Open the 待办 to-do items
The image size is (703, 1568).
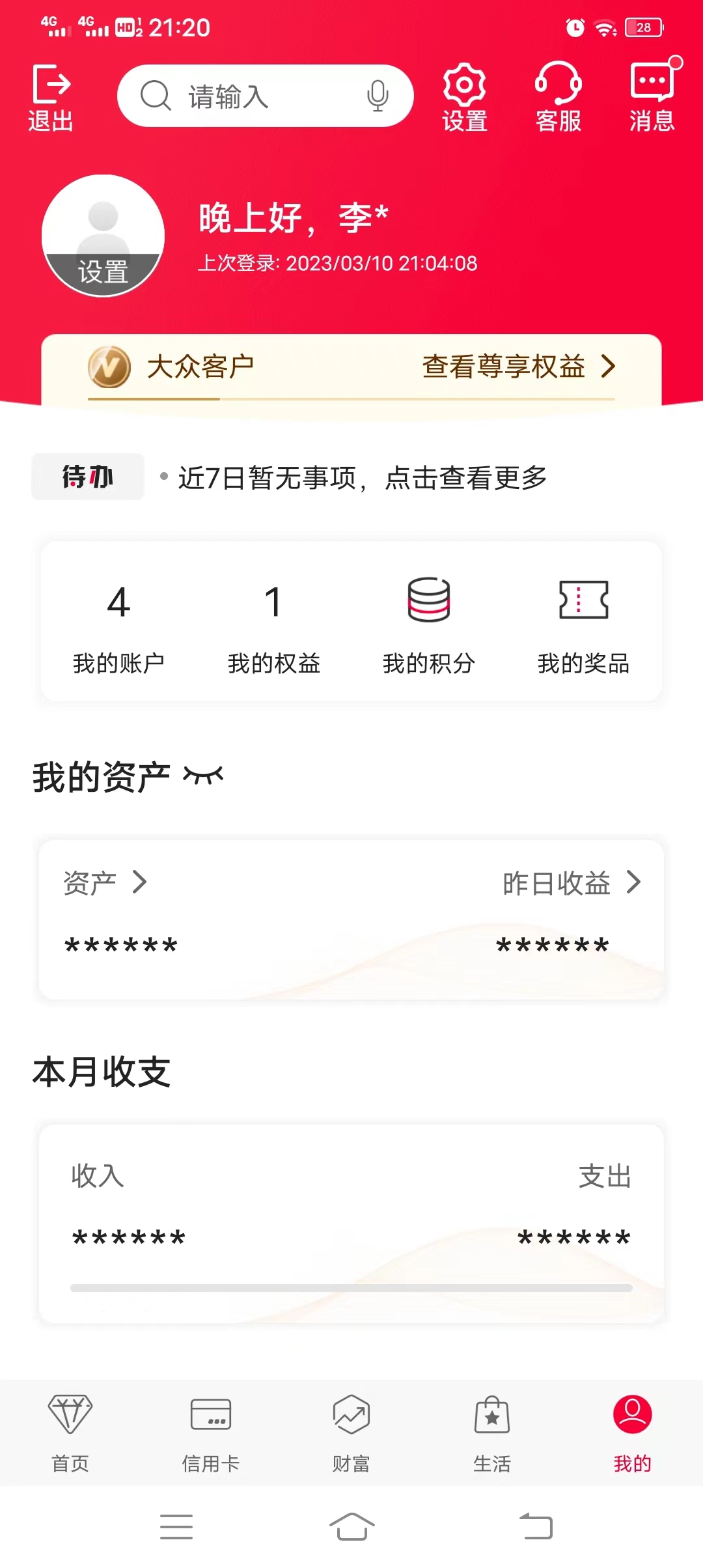pos(88,477)
